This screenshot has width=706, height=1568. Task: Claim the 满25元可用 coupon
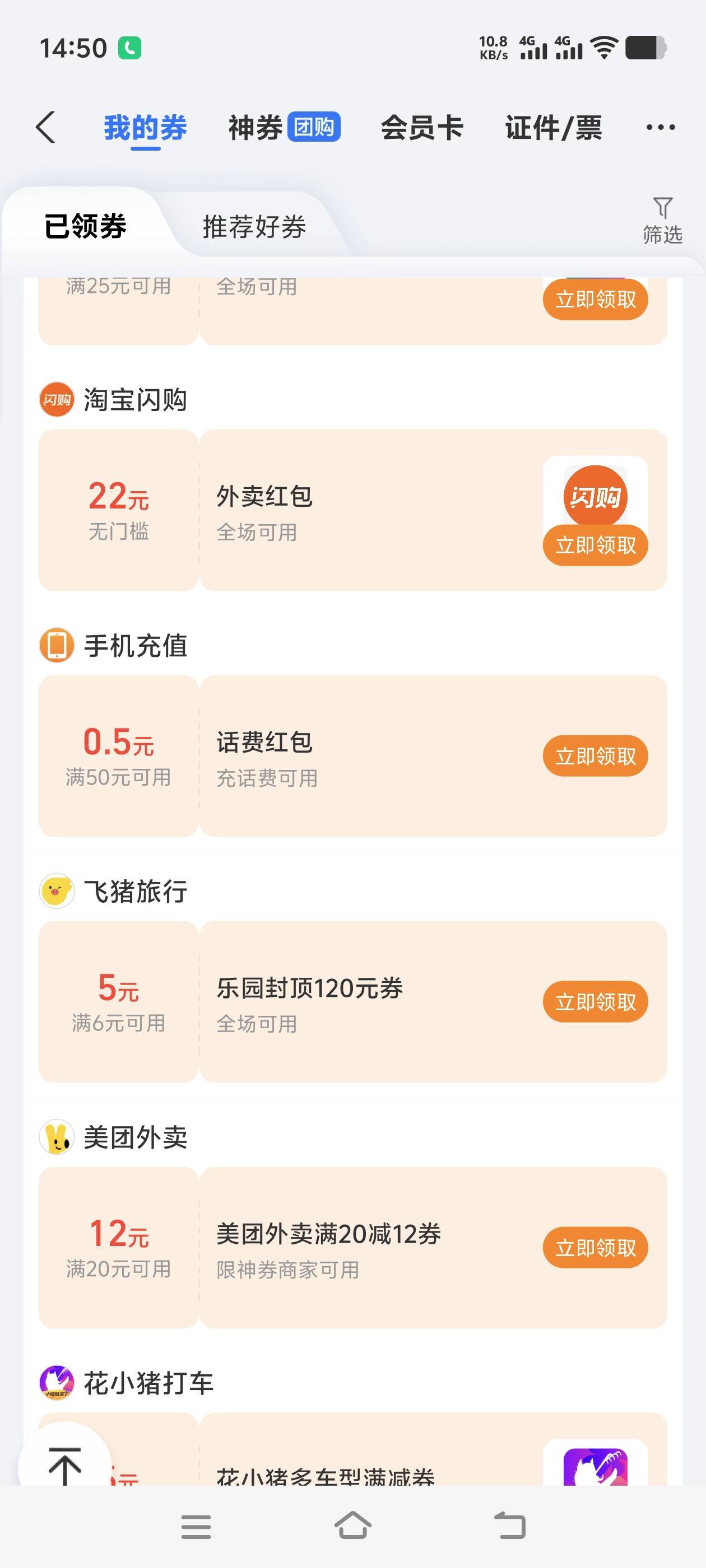[595, 300]
